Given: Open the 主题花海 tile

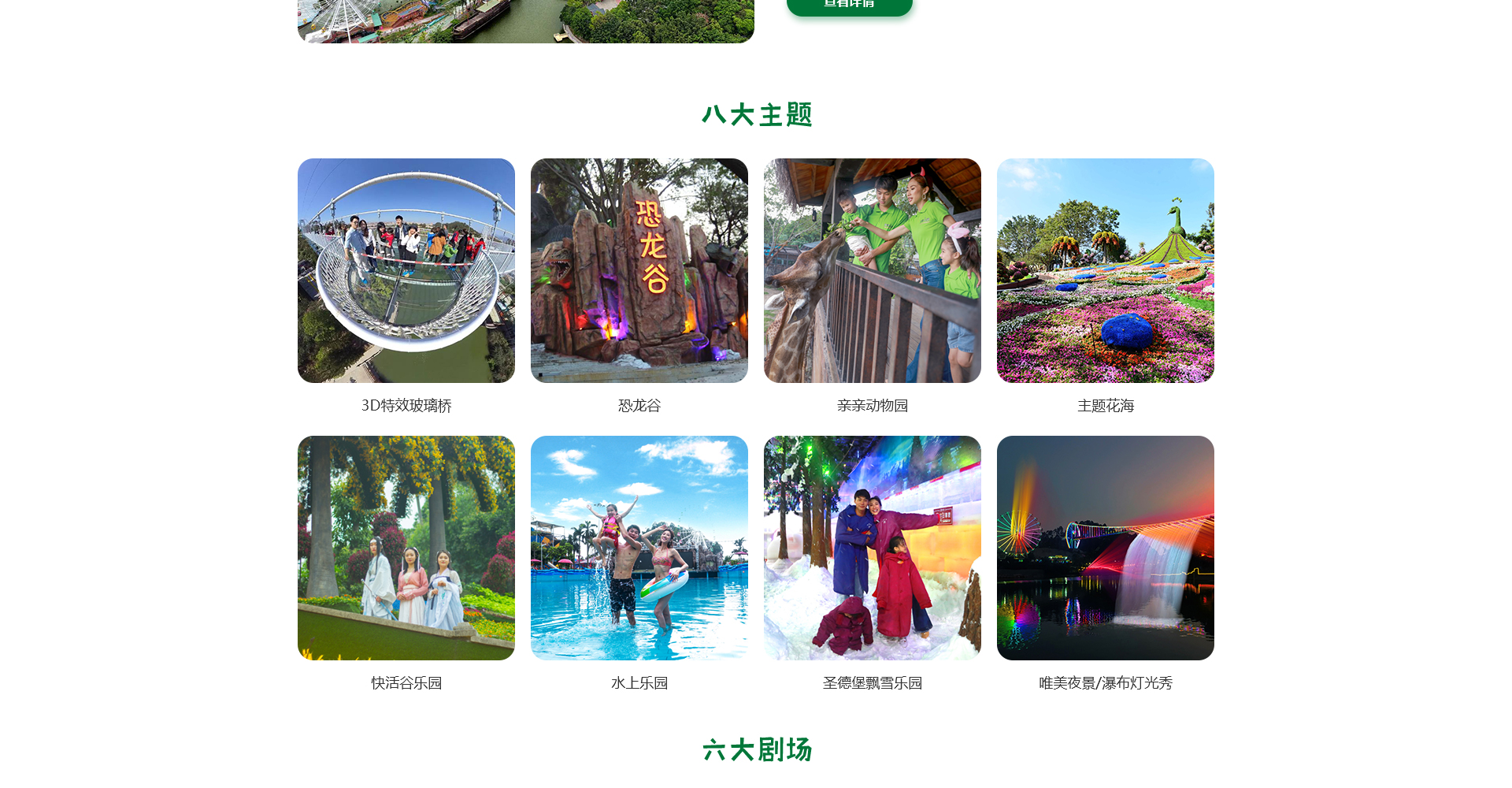Looking at the screenshot, I should click(1105, 270).
